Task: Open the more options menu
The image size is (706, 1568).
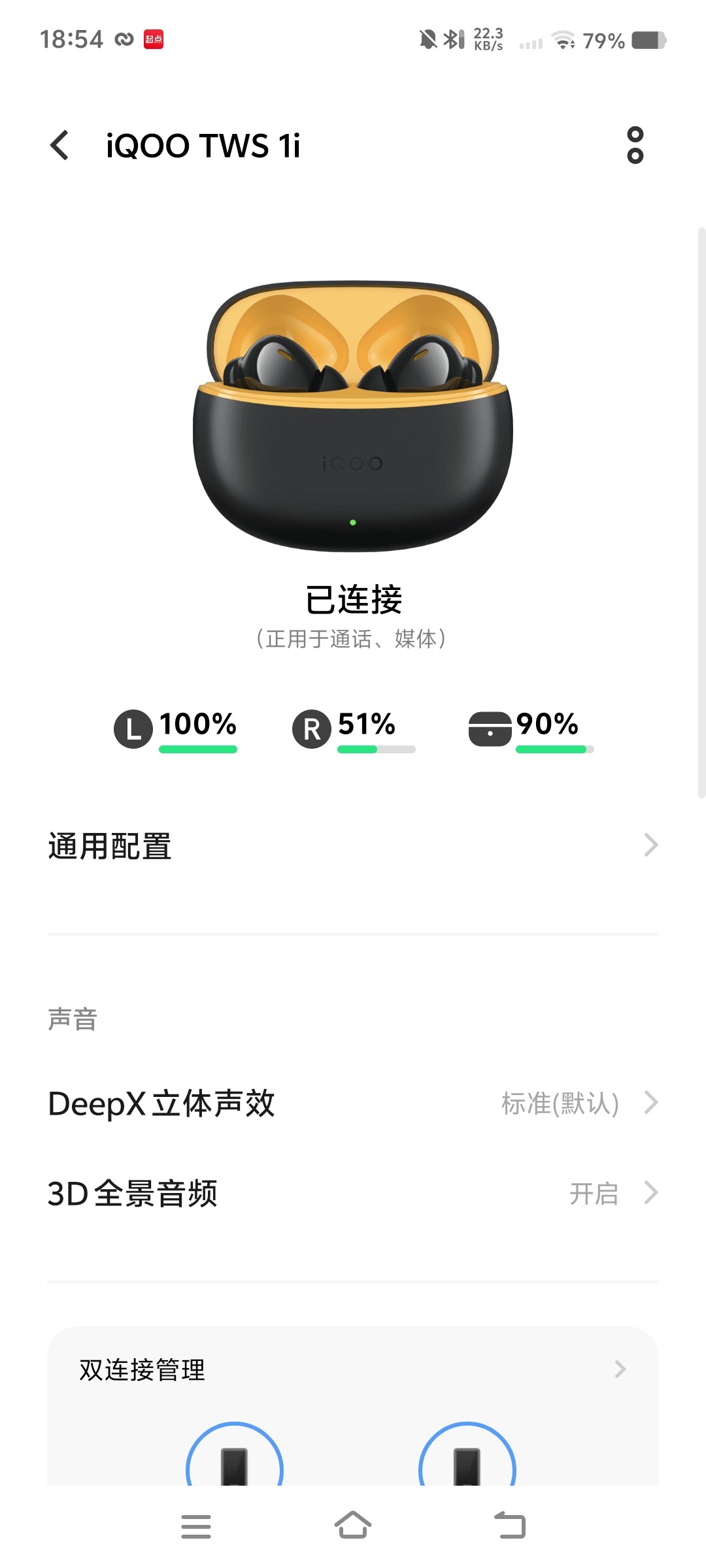Action: (x=635, y=145)
